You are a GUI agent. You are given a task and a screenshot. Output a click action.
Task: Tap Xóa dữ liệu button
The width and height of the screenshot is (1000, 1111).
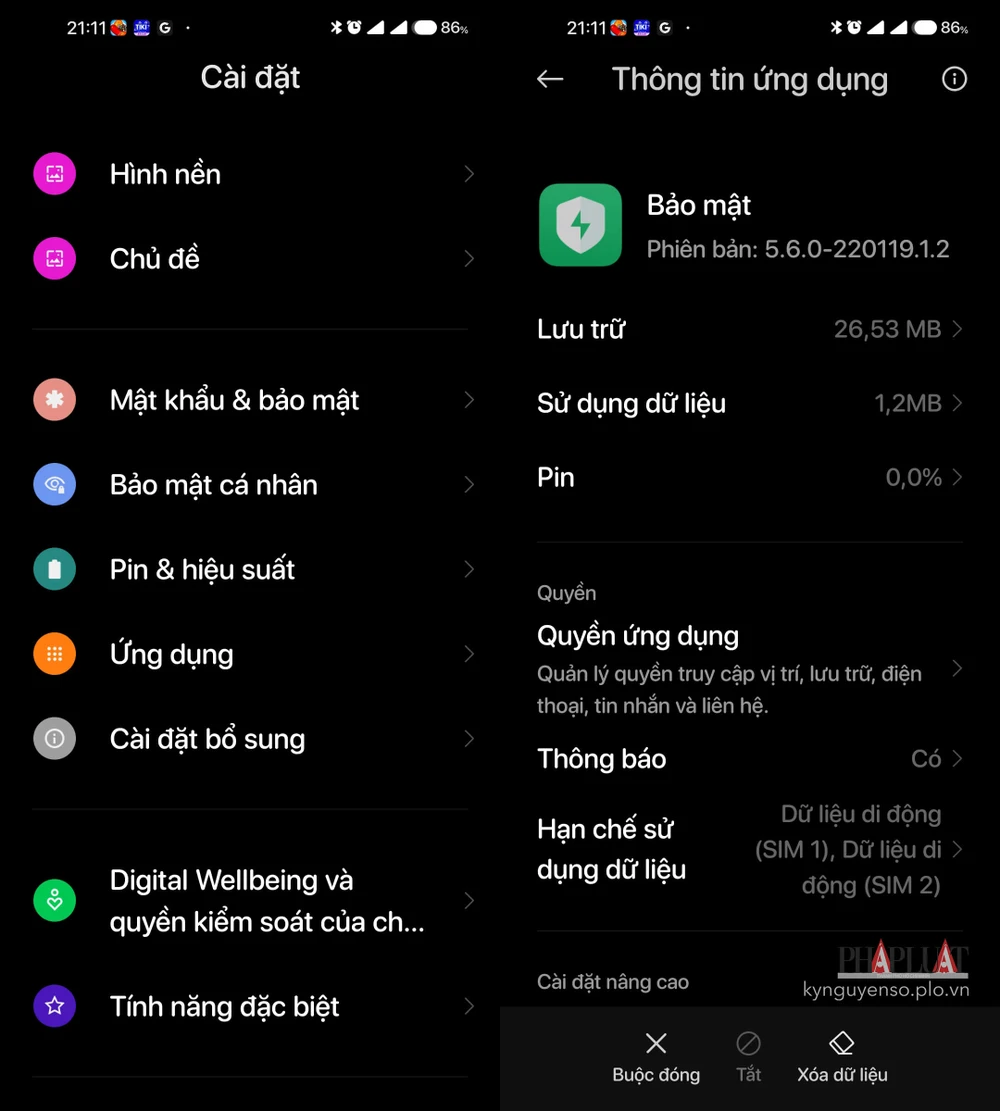point(842,1058)
